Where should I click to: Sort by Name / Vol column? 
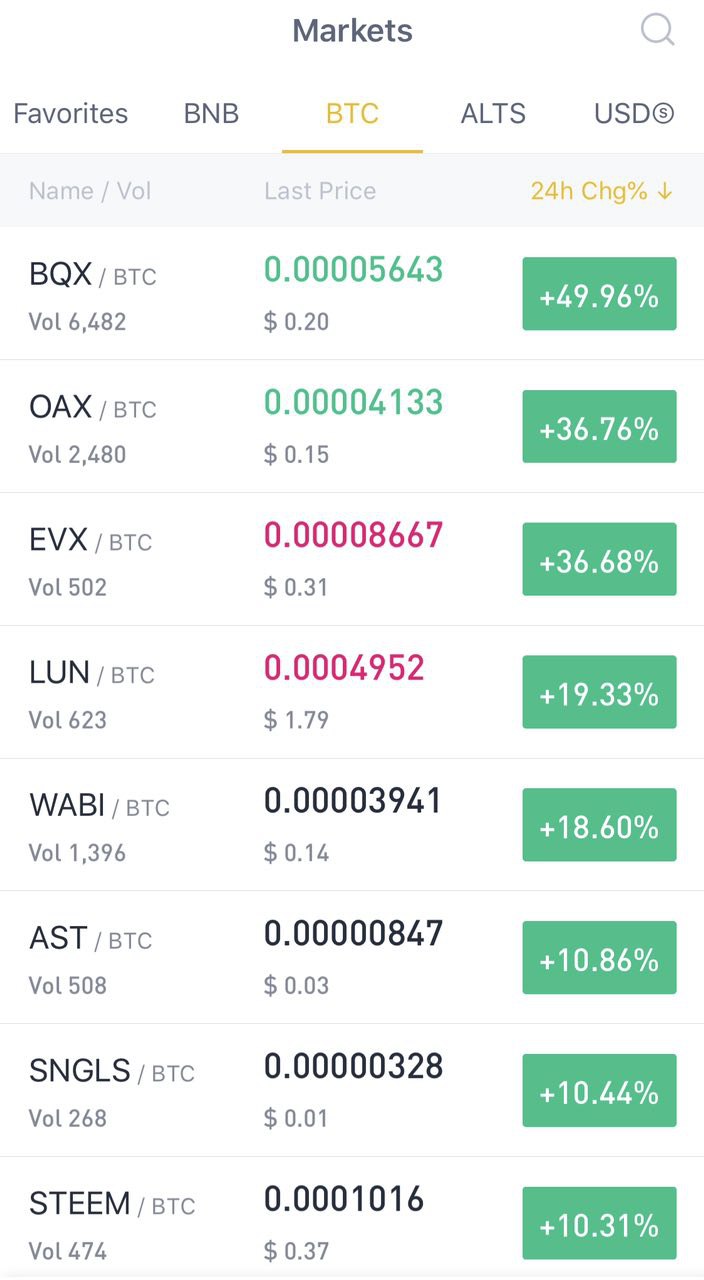(x=90, y=191)
